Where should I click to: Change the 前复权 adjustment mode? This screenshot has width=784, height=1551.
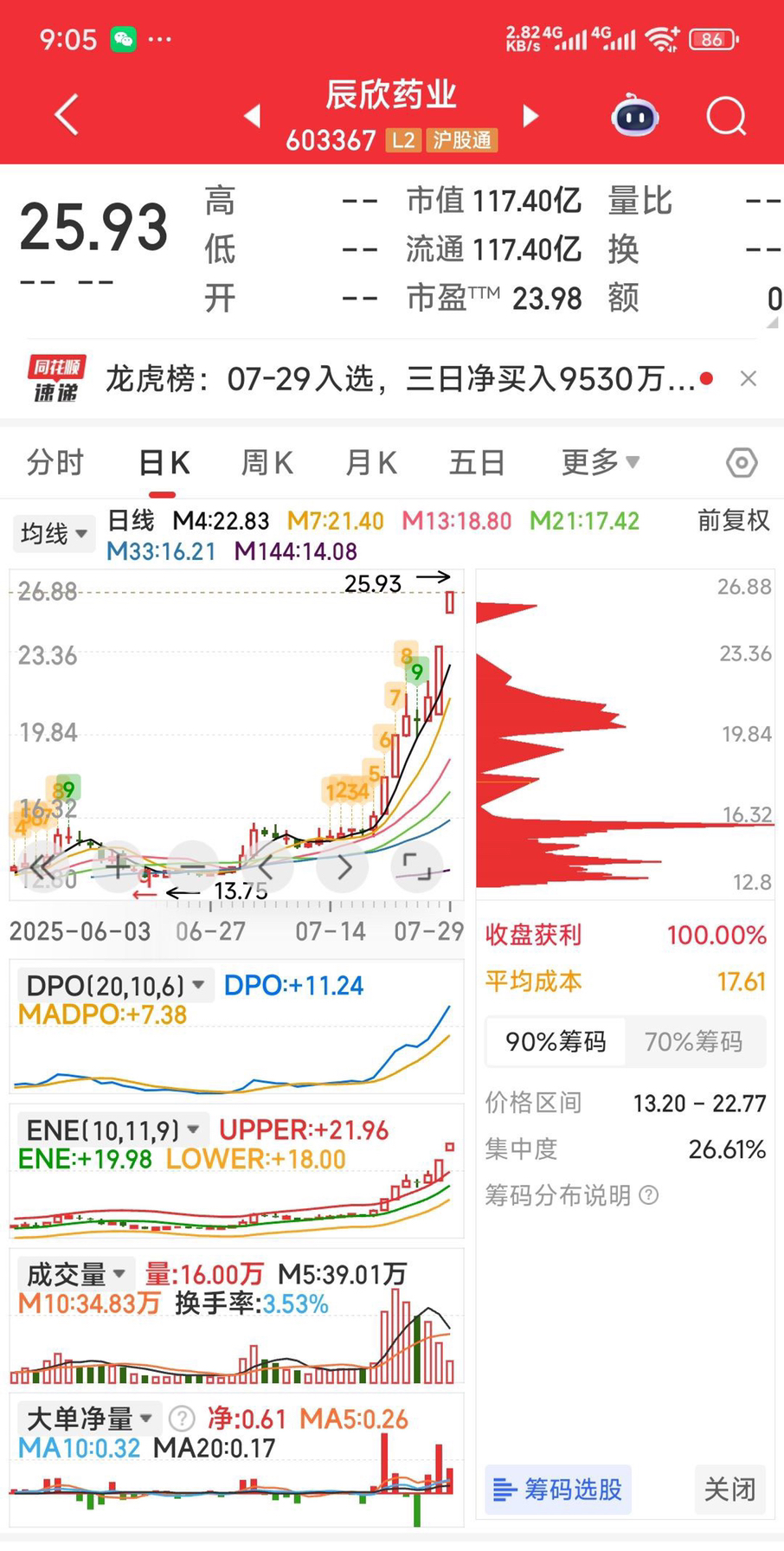coord(733,520)
